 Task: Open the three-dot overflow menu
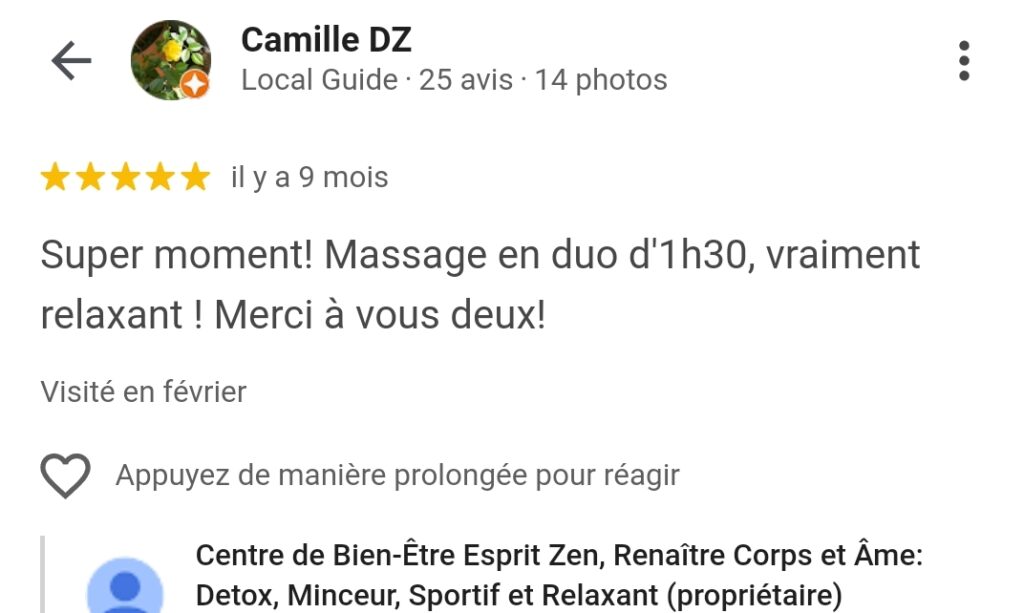point(963,61)
